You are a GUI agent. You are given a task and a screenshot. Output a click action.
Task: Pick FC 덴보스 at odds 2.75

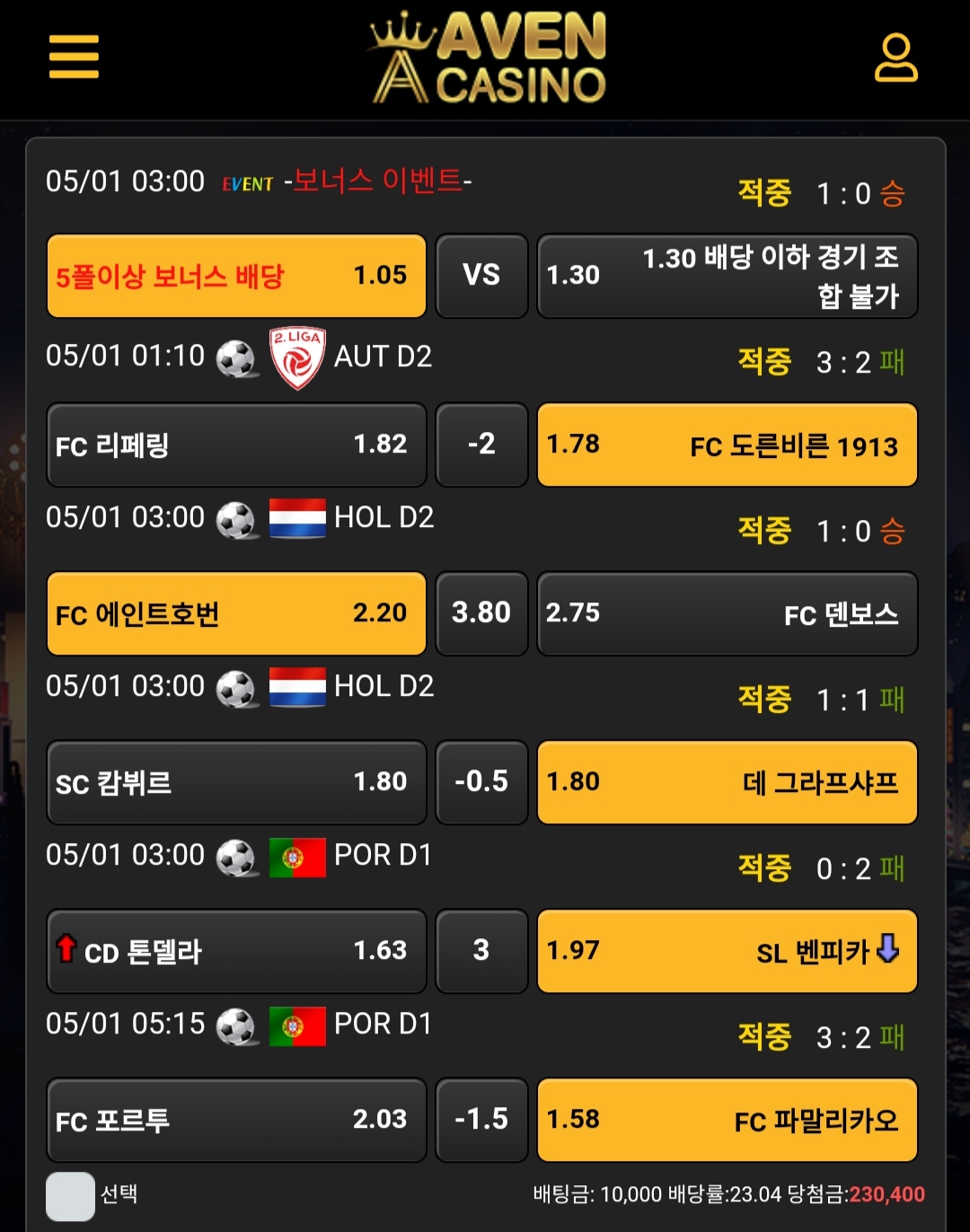coord(727,613)
